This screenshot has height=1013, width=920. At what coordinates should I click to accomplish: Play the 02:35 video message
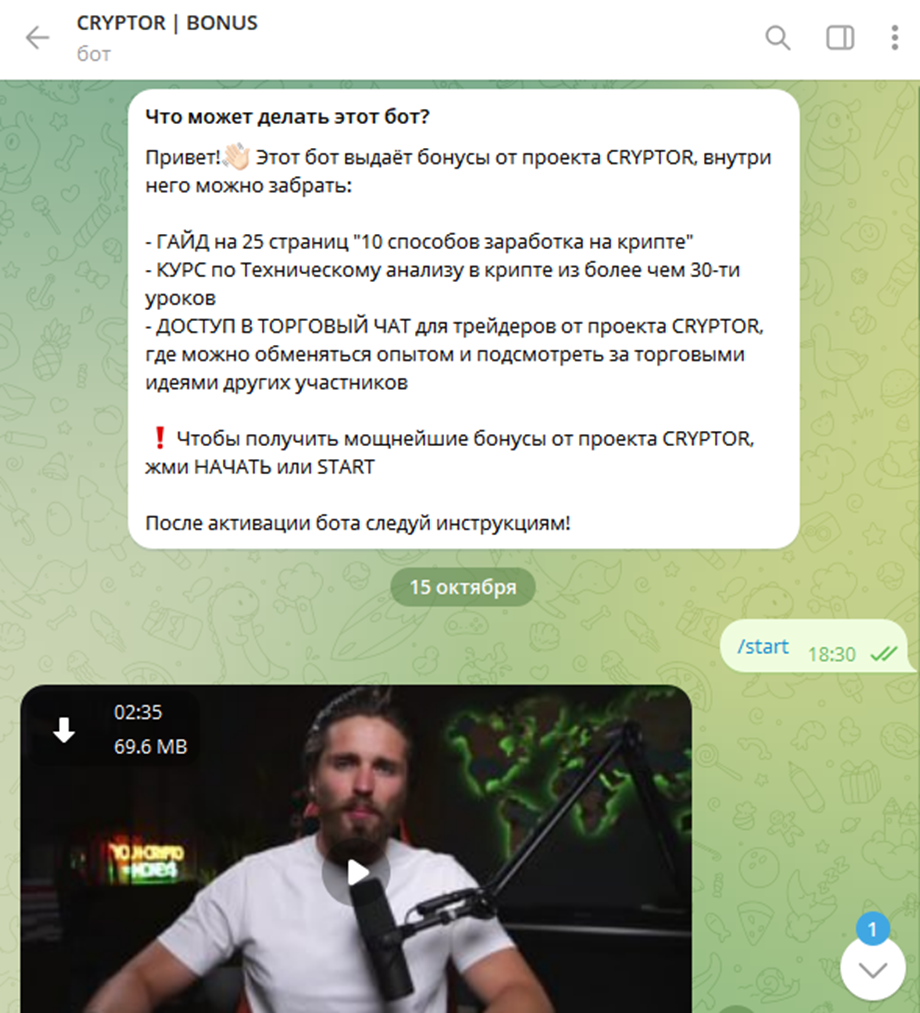click(356, 872)
